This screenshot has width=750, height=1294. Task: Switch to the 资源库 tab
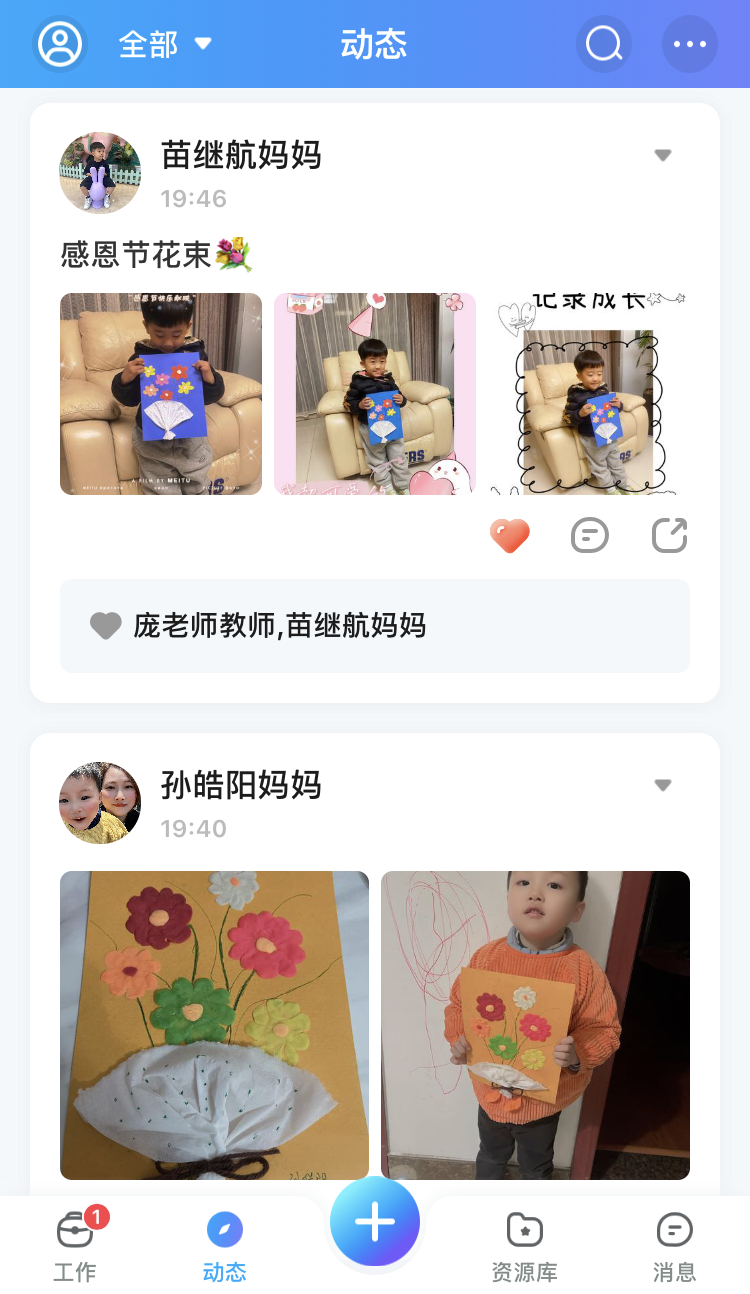click(524, 1246)
